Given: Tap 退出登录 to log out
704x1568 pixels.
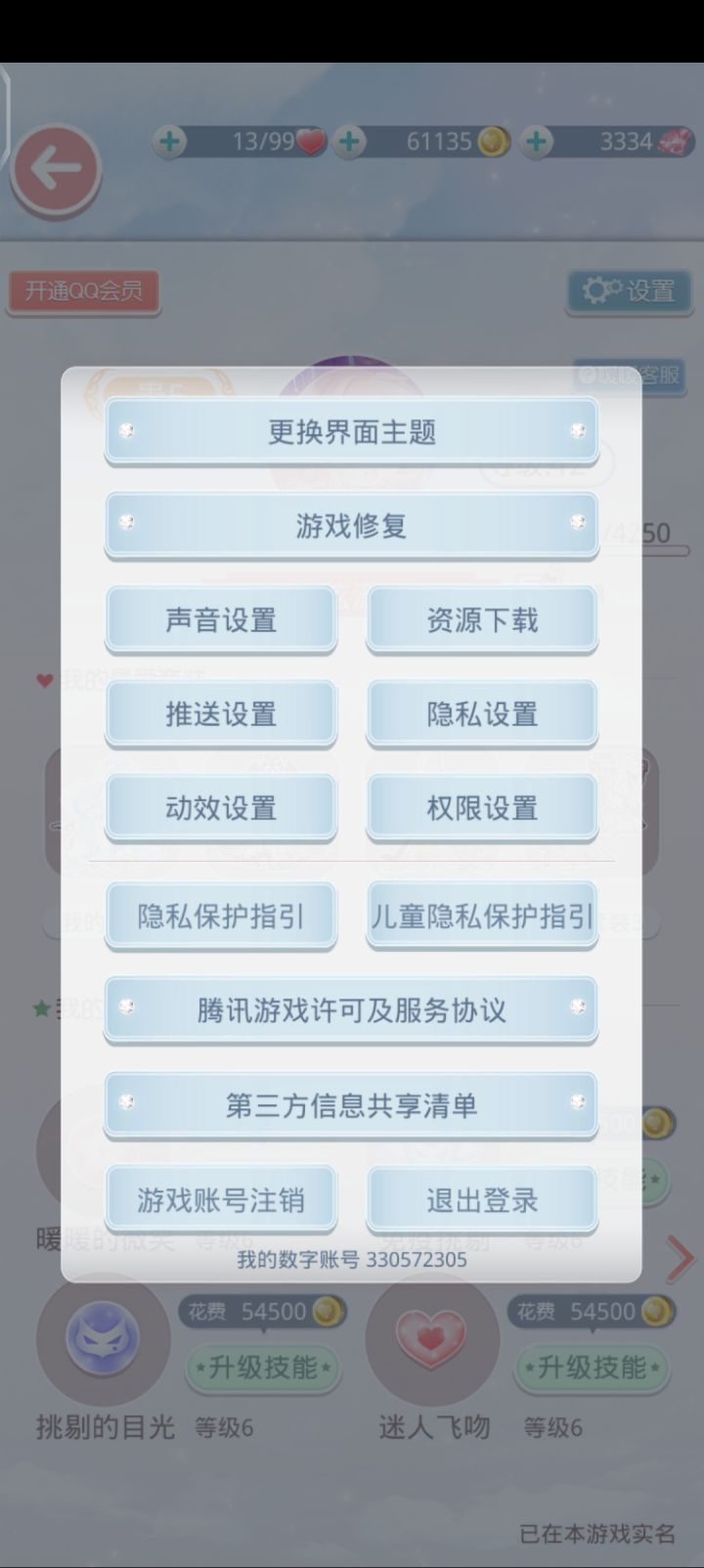Looking at the screenshot, I should pos(481,1198).
